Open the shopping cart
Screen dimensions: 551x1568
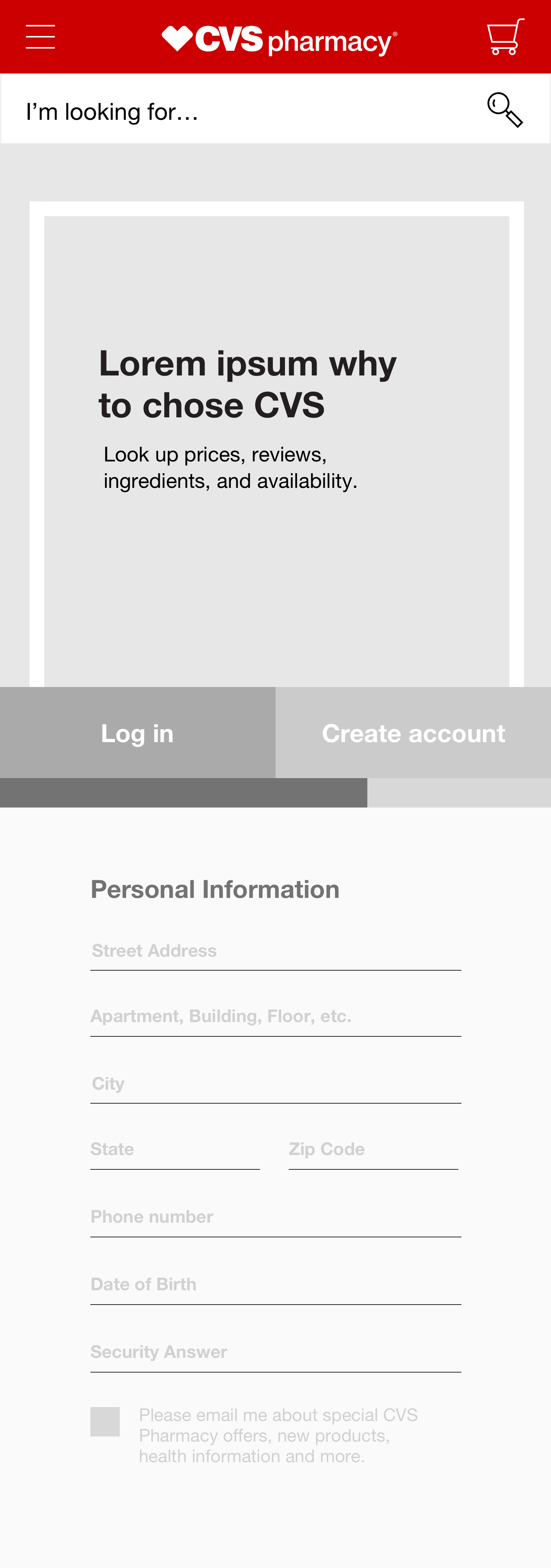pos(505,36)
